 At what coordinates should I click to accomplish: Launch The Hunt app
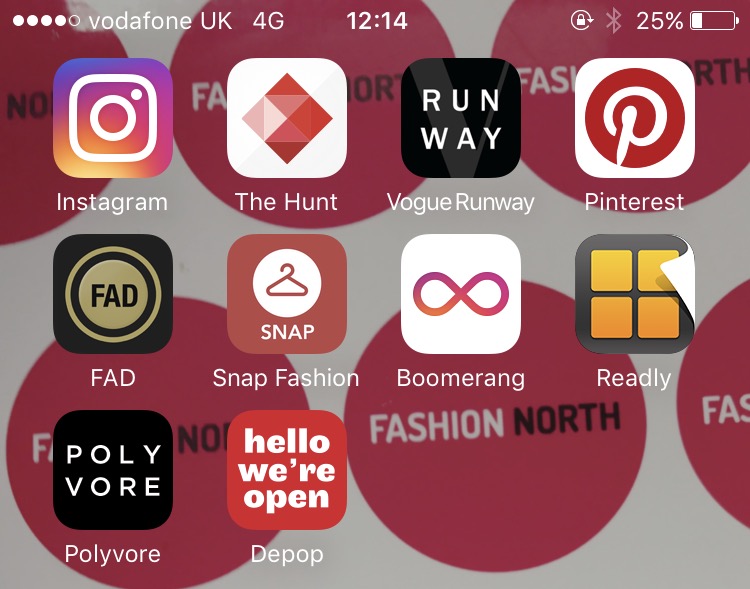point(286,118)
